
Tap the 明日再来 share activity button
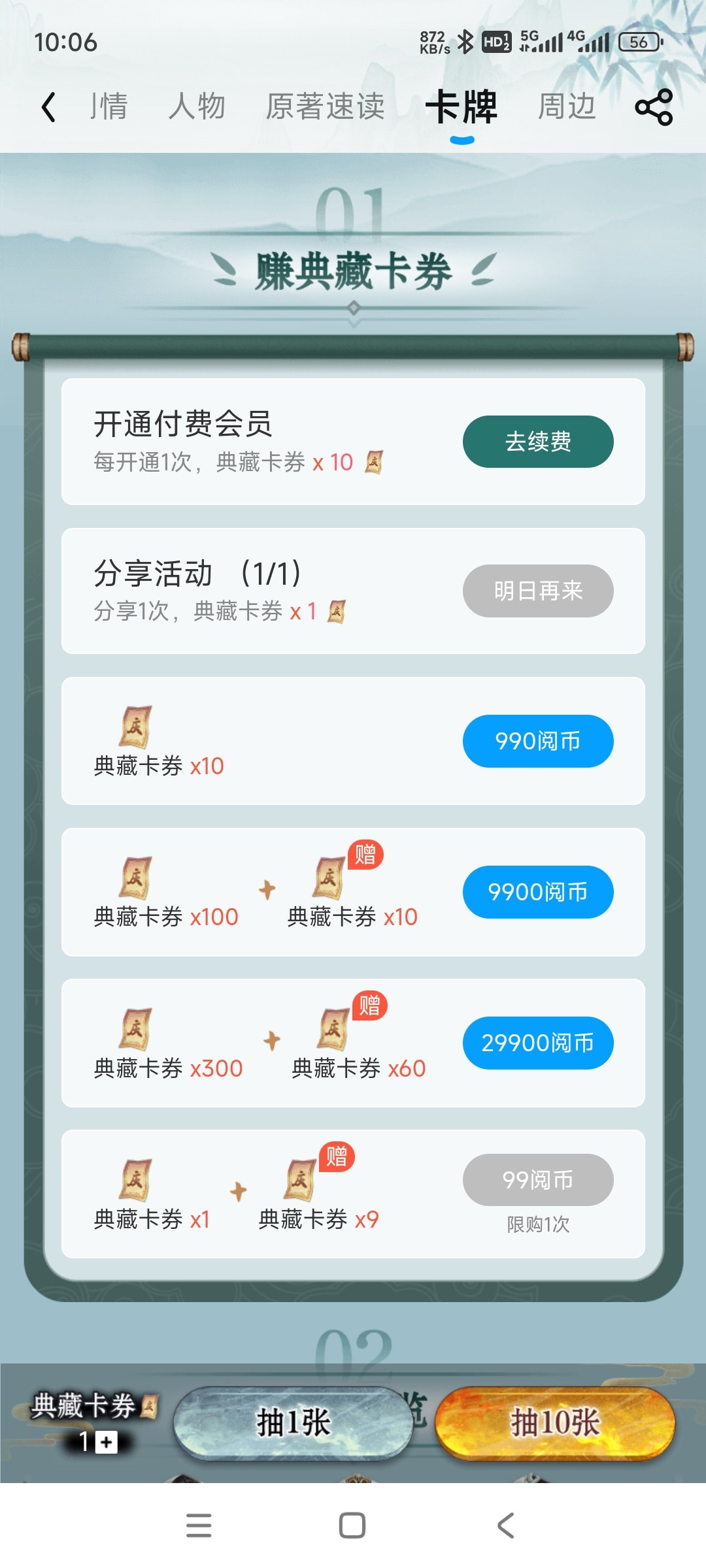(x=538, y=591)
